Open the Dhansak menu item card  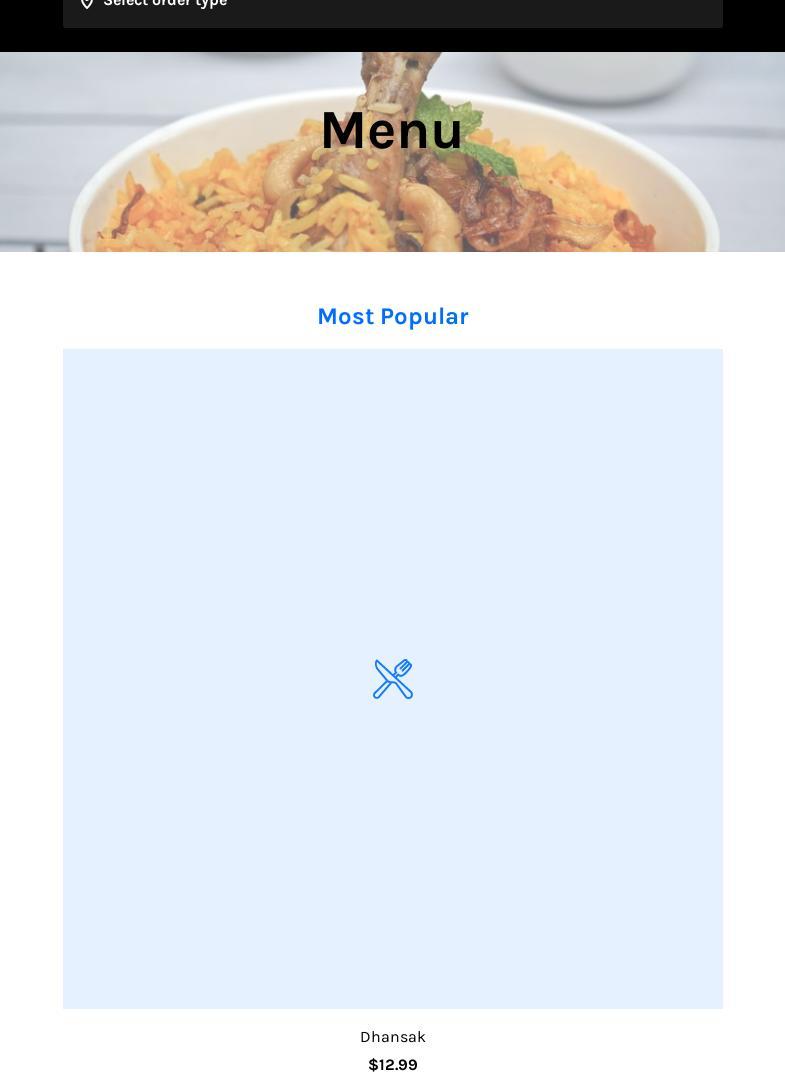click(x=392, y=678)
